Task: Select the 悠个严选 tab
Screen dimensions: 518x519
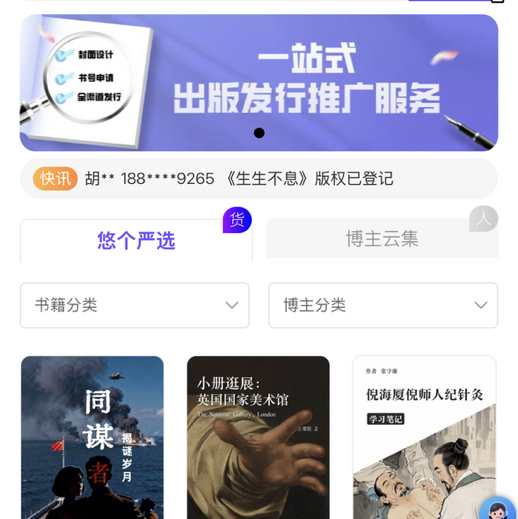Action: click(x=136, y=240)
